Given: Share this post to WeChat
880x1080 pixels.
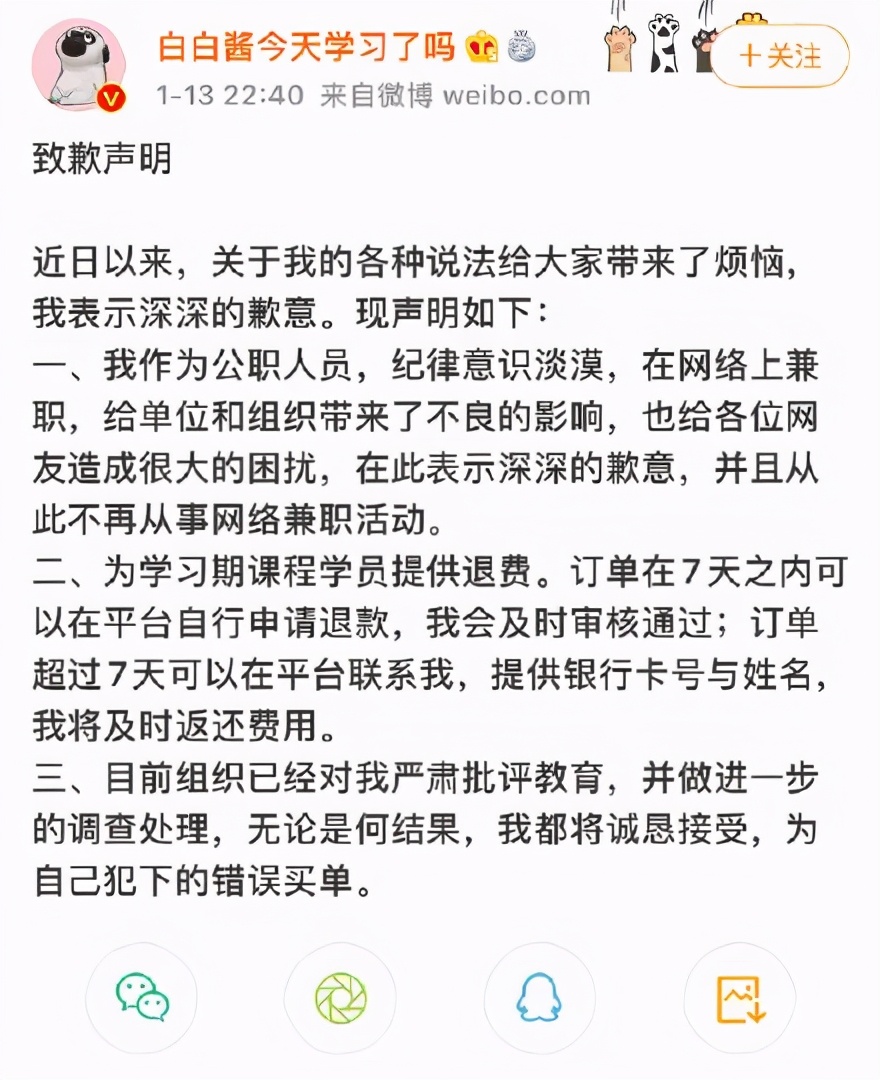Looking at the screenshot, I should [141, 997].
